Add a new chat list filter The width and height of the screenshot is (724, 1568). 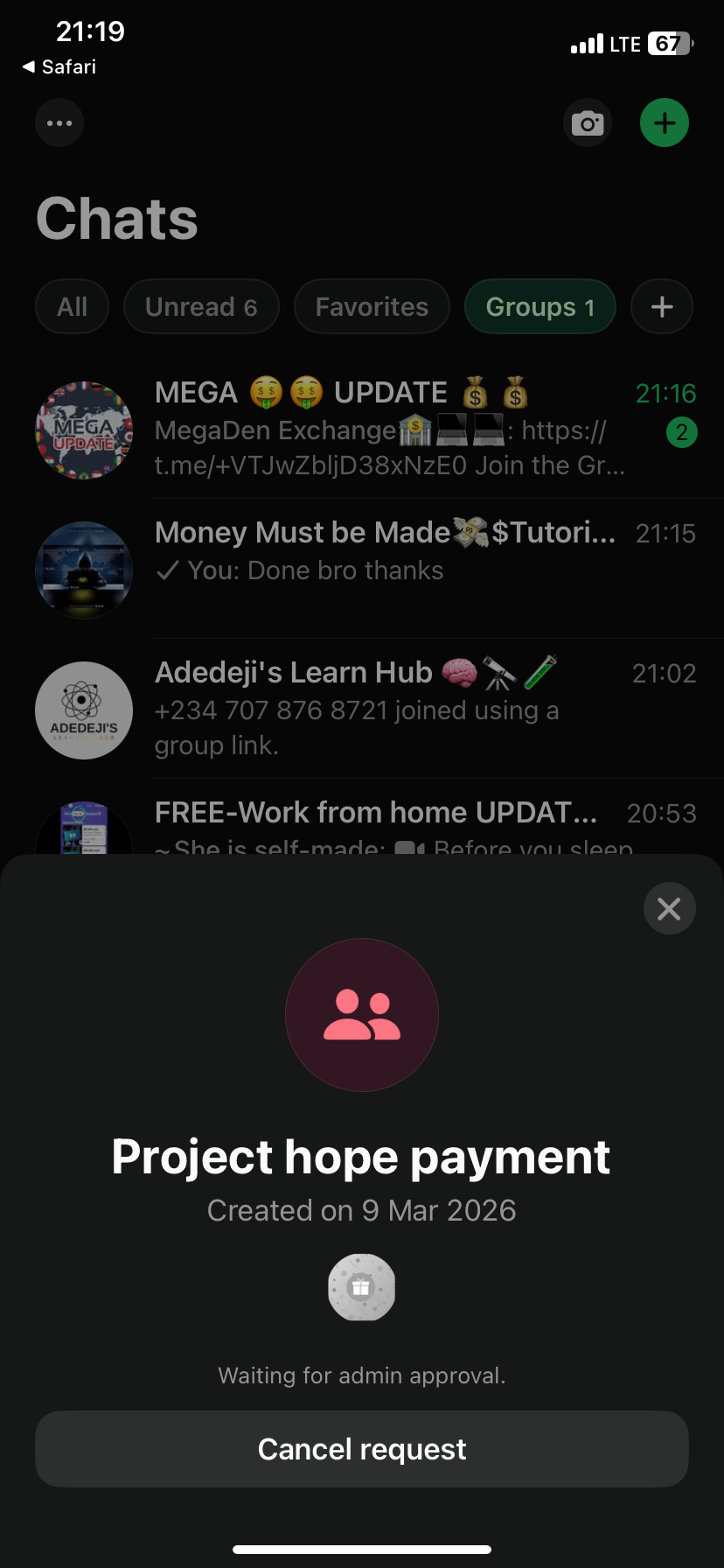pos(662,307)
